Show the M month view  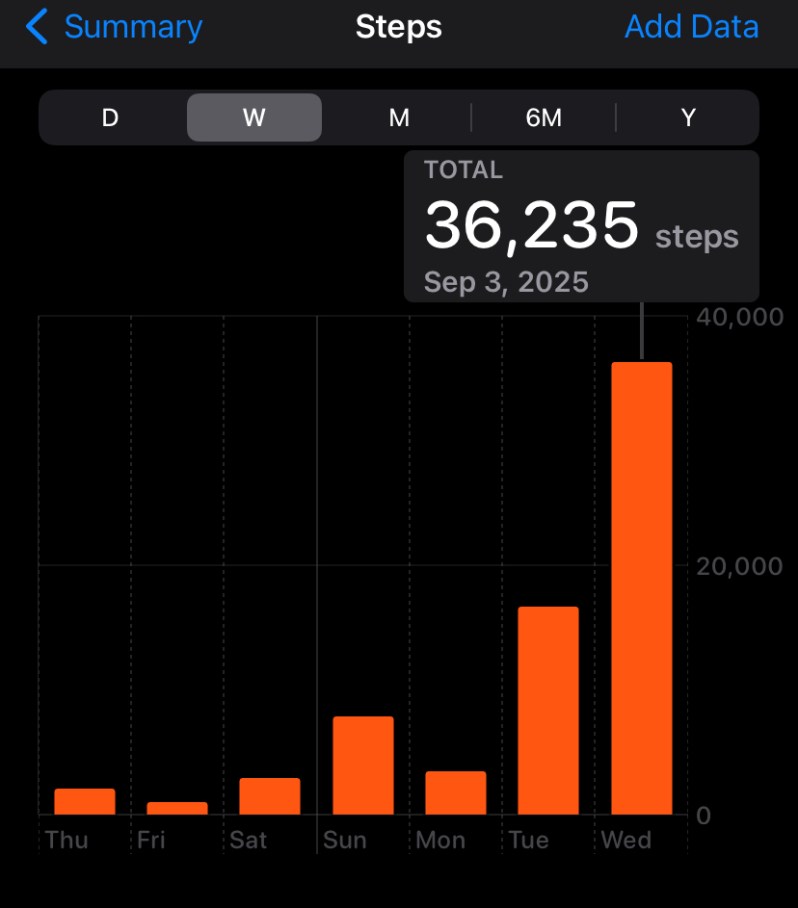click(399, 118)
